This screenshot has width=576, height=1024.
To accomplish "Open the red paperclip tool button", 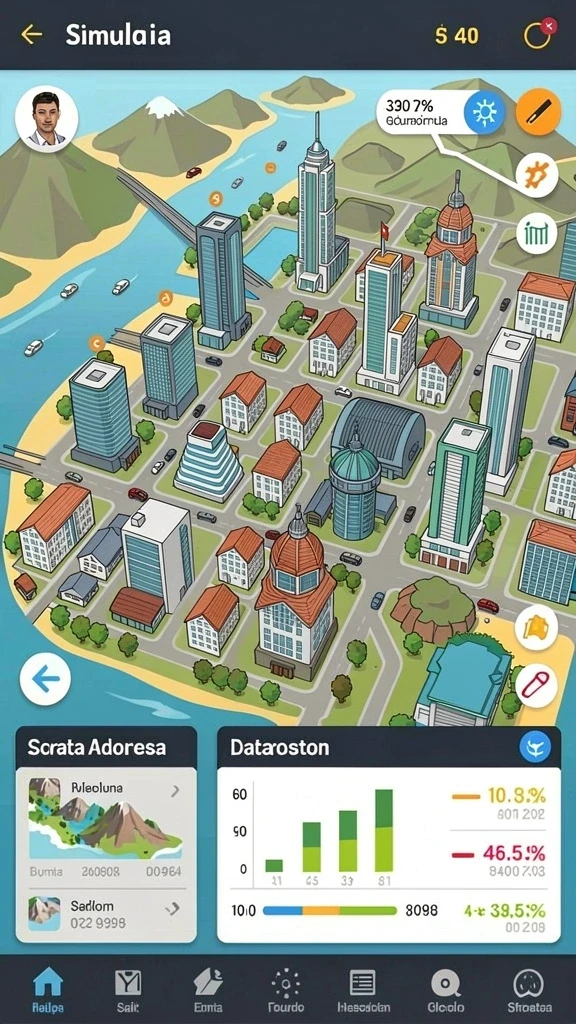I will [x=536, y=685].
